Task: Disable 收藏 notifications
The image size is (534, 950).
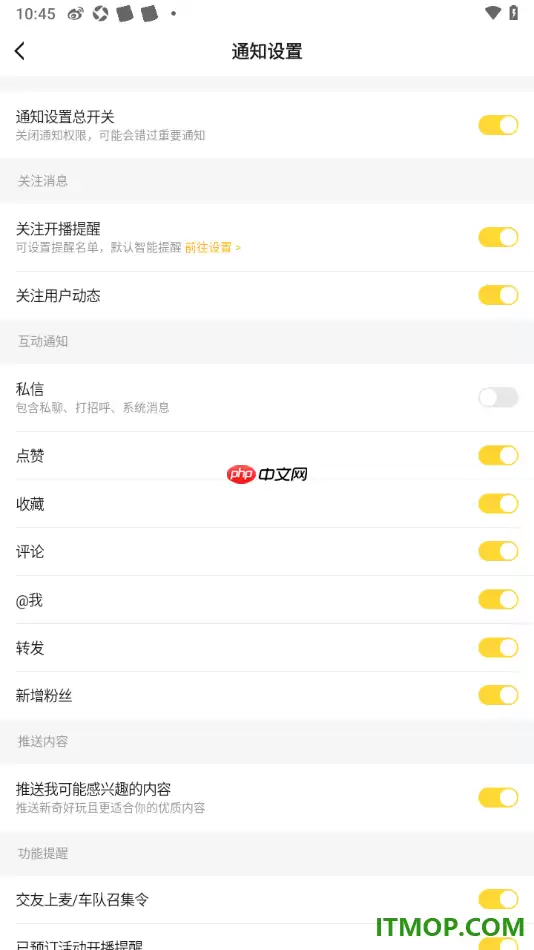Action: click(x=498, y=503)
